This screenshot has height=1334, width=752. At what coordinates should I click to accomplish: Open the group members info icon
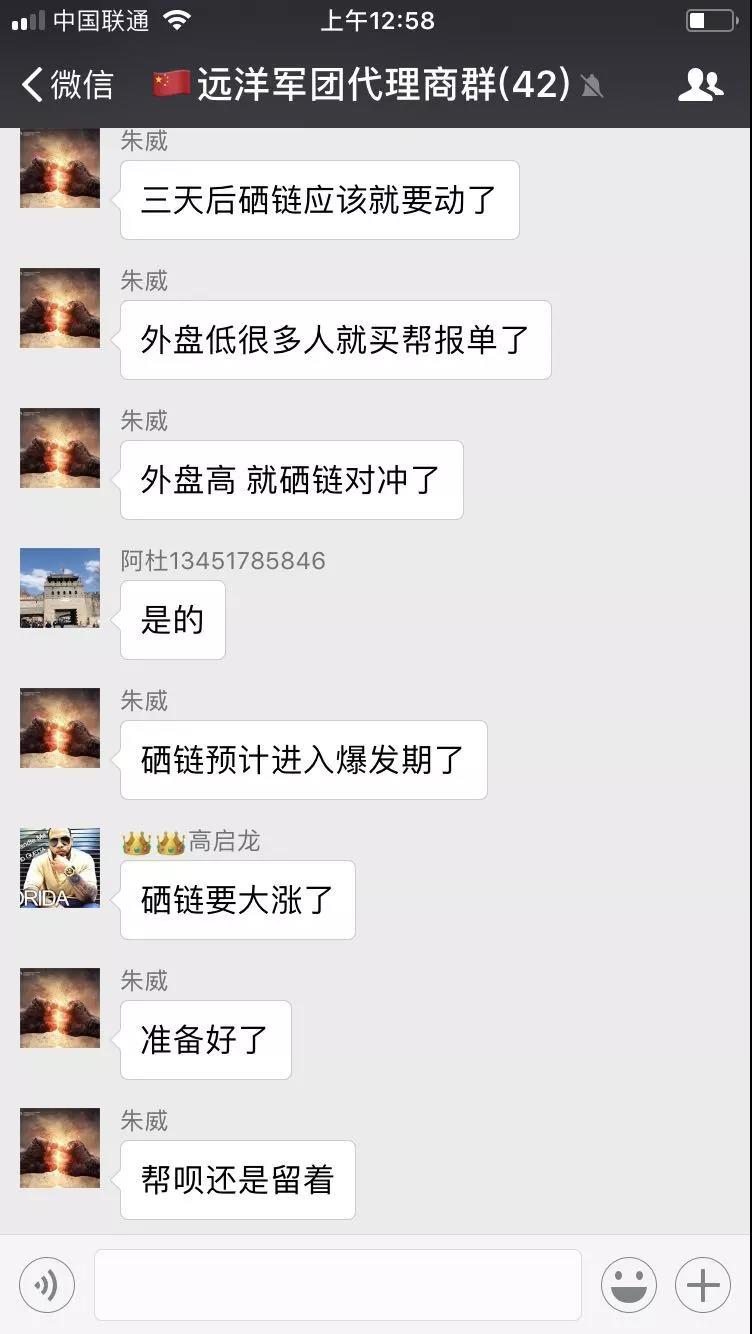point(700,85)
